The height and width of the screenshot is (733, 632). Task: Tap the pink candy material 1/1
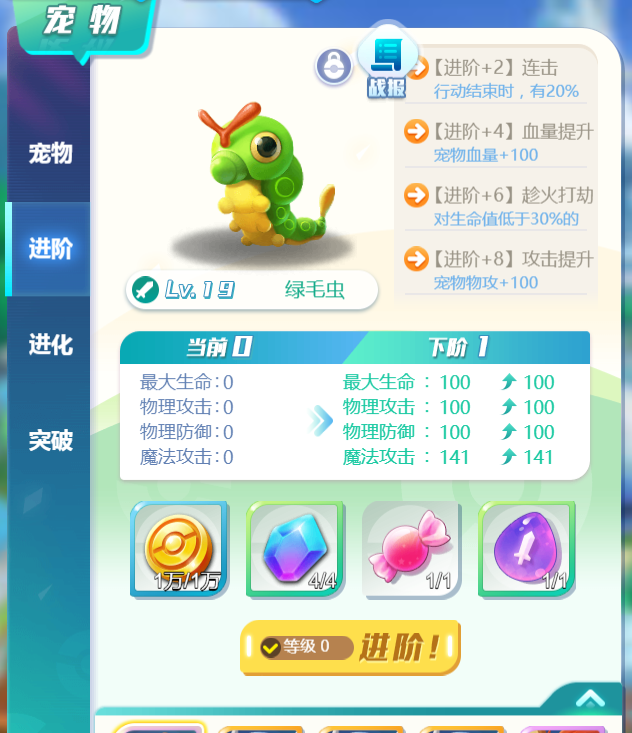click(411, 550)
